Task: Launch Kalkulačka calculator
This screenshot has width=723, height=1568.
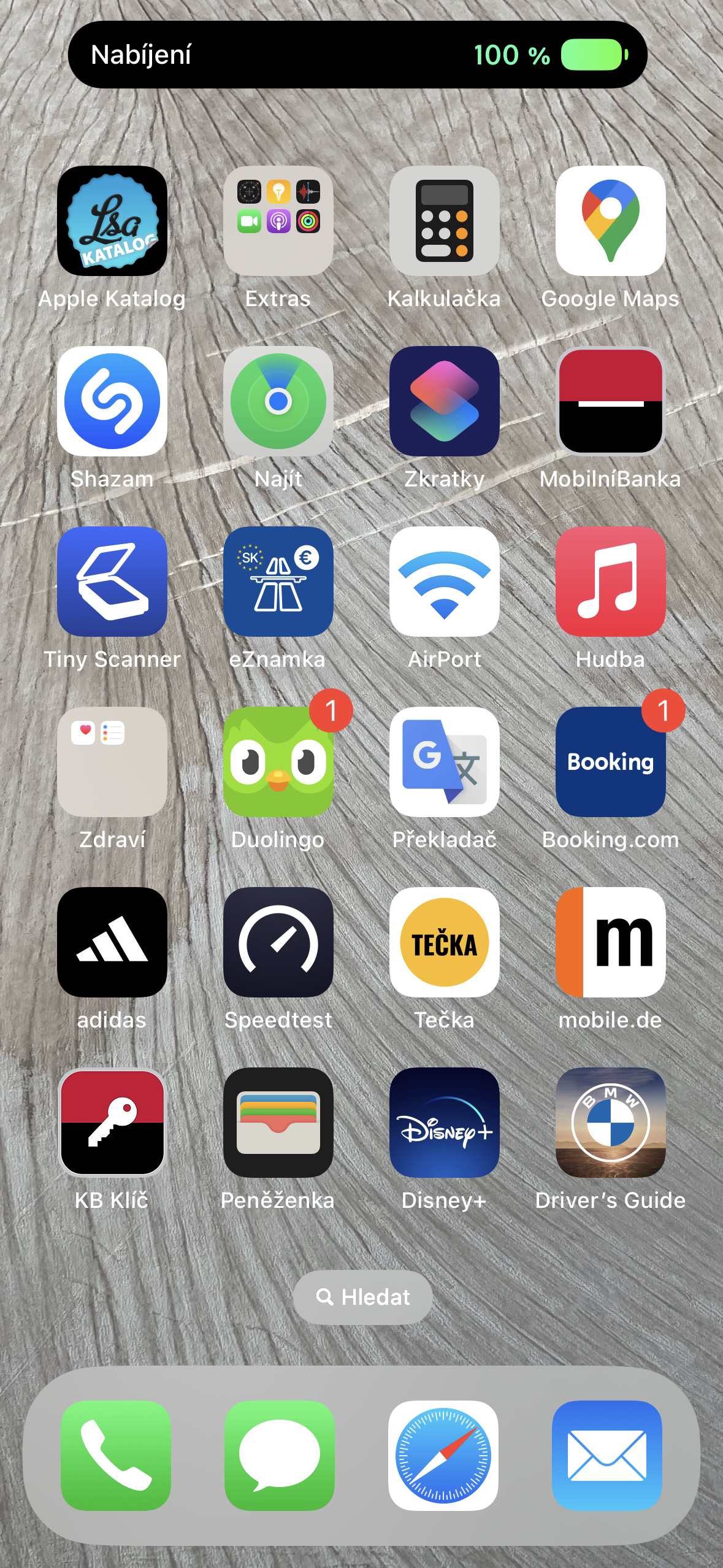Action: click(x=445, y=221)
